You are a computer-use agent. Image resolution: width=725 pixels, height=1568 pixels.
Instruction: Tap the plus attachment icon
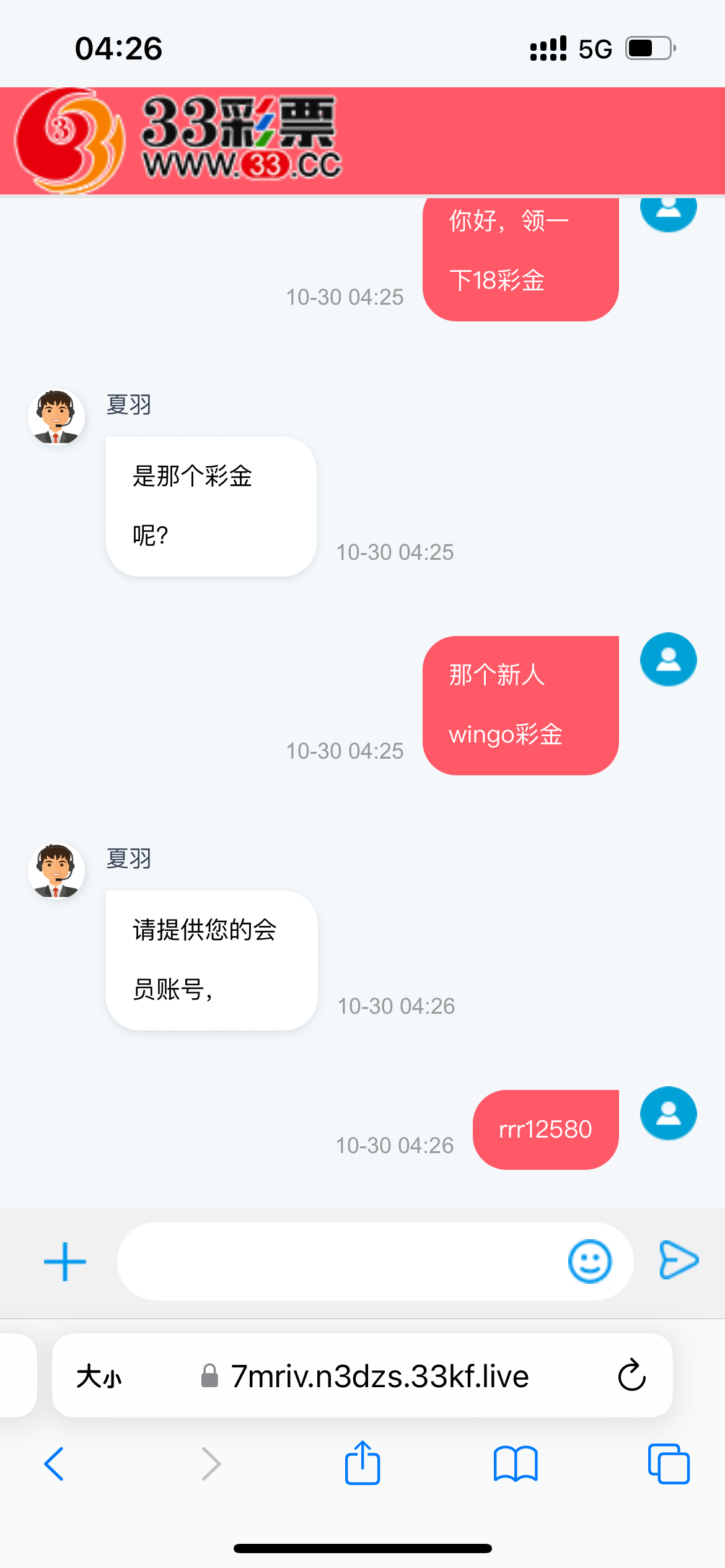pos(65,1261)
